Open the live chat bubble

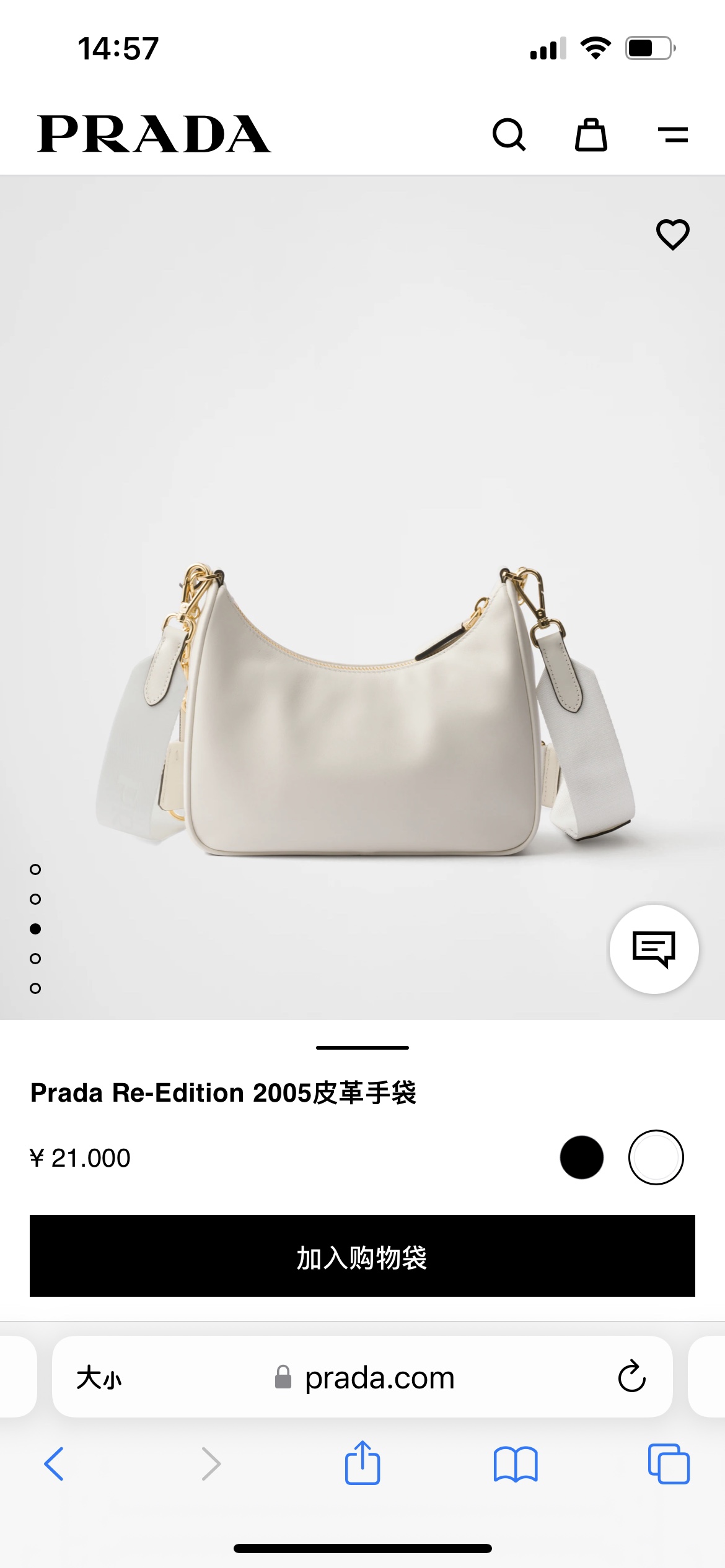coord(654,949)
